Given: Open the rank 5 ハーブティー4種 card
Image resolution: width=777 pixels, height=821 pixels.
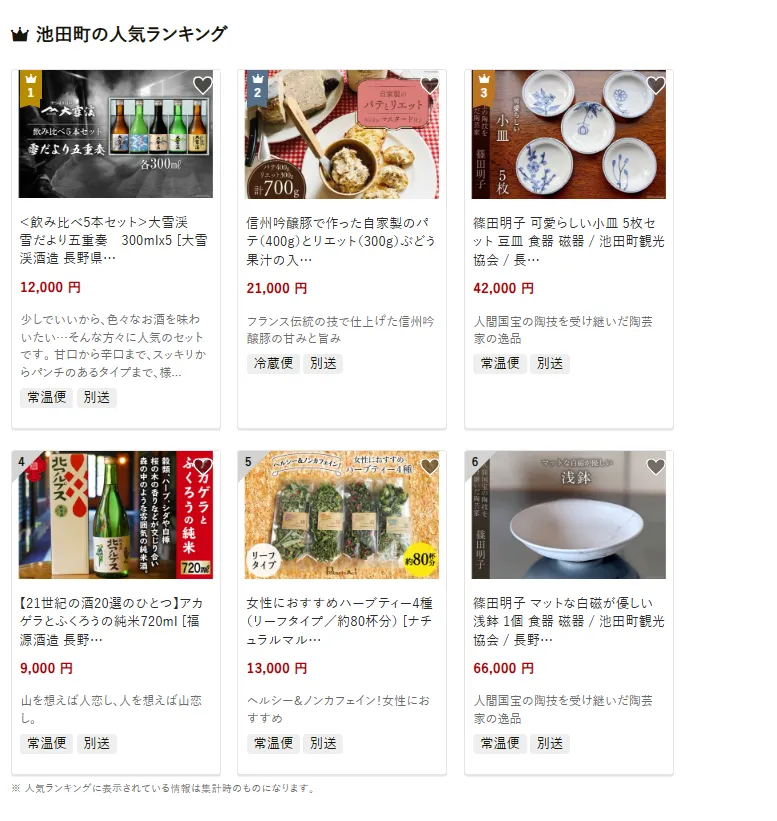Looking at the screenshot, I should pyautogui.click(x=342, y=620).
